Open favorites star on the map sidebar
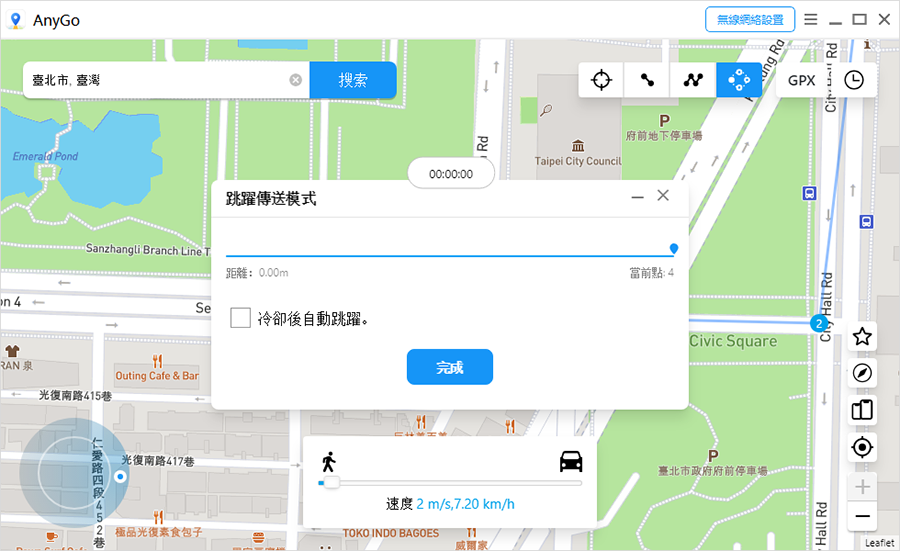This screenshot has width=900, height=551. click(862, 337)
